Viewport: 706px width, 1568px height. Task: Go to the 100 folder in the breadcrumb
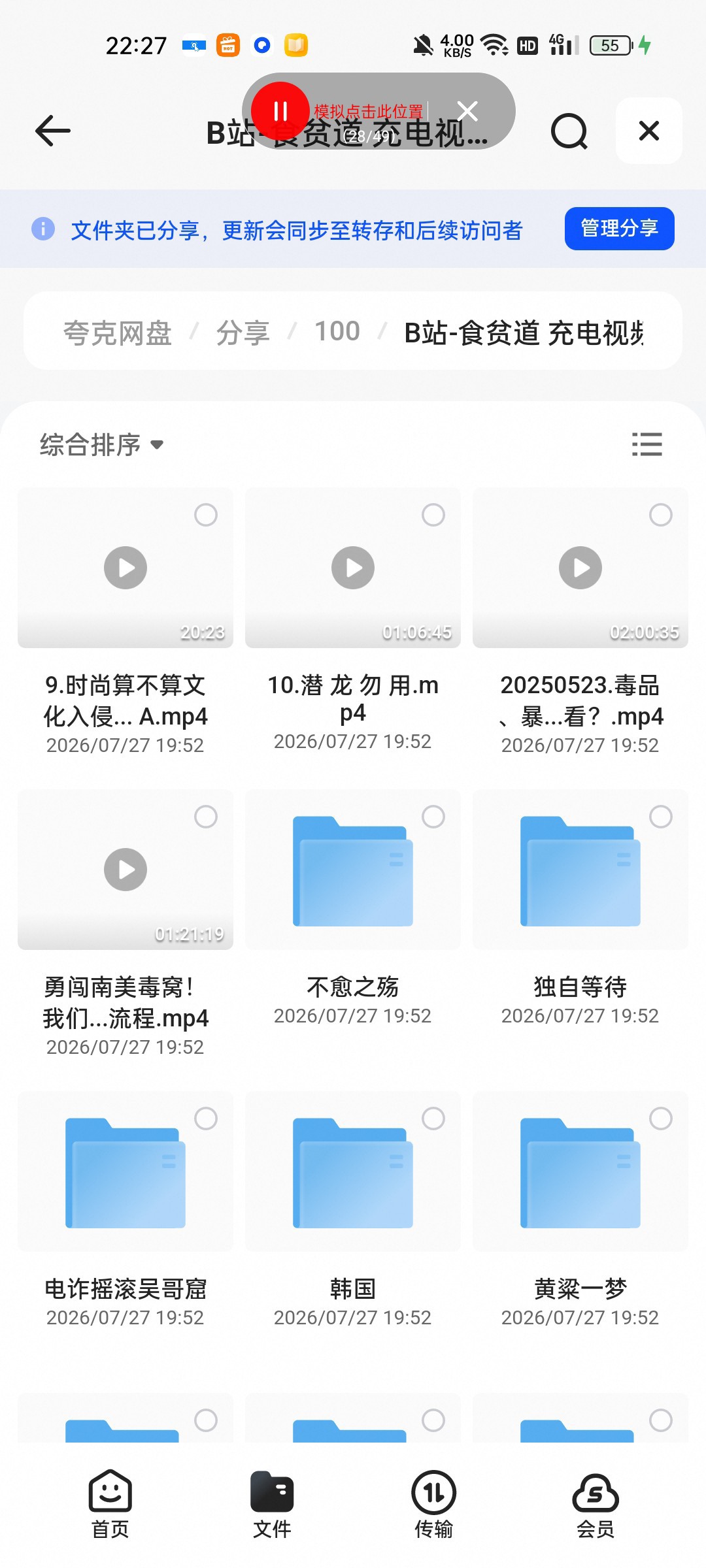337,331
